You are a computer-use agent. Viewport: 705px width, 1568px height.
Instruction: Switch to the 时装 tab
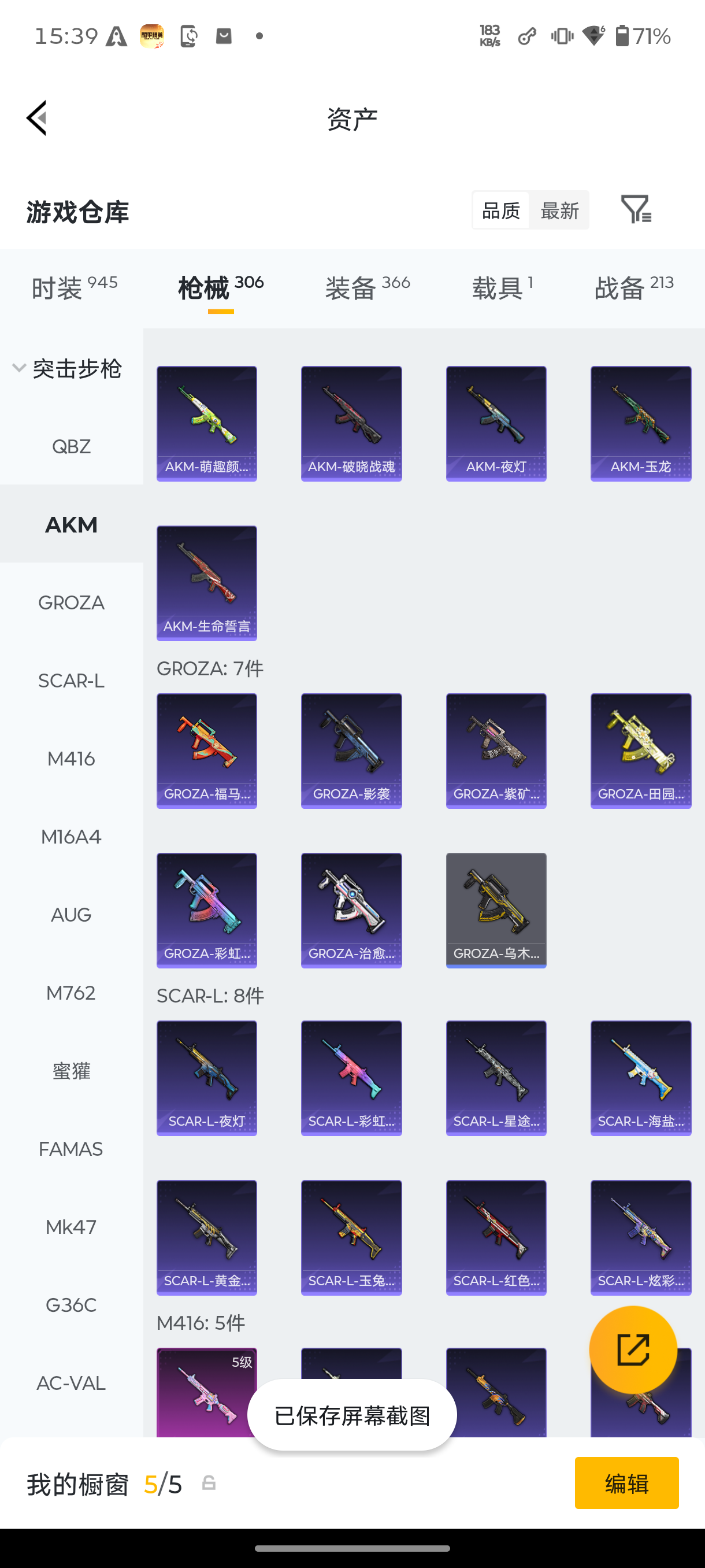[74, 288]
